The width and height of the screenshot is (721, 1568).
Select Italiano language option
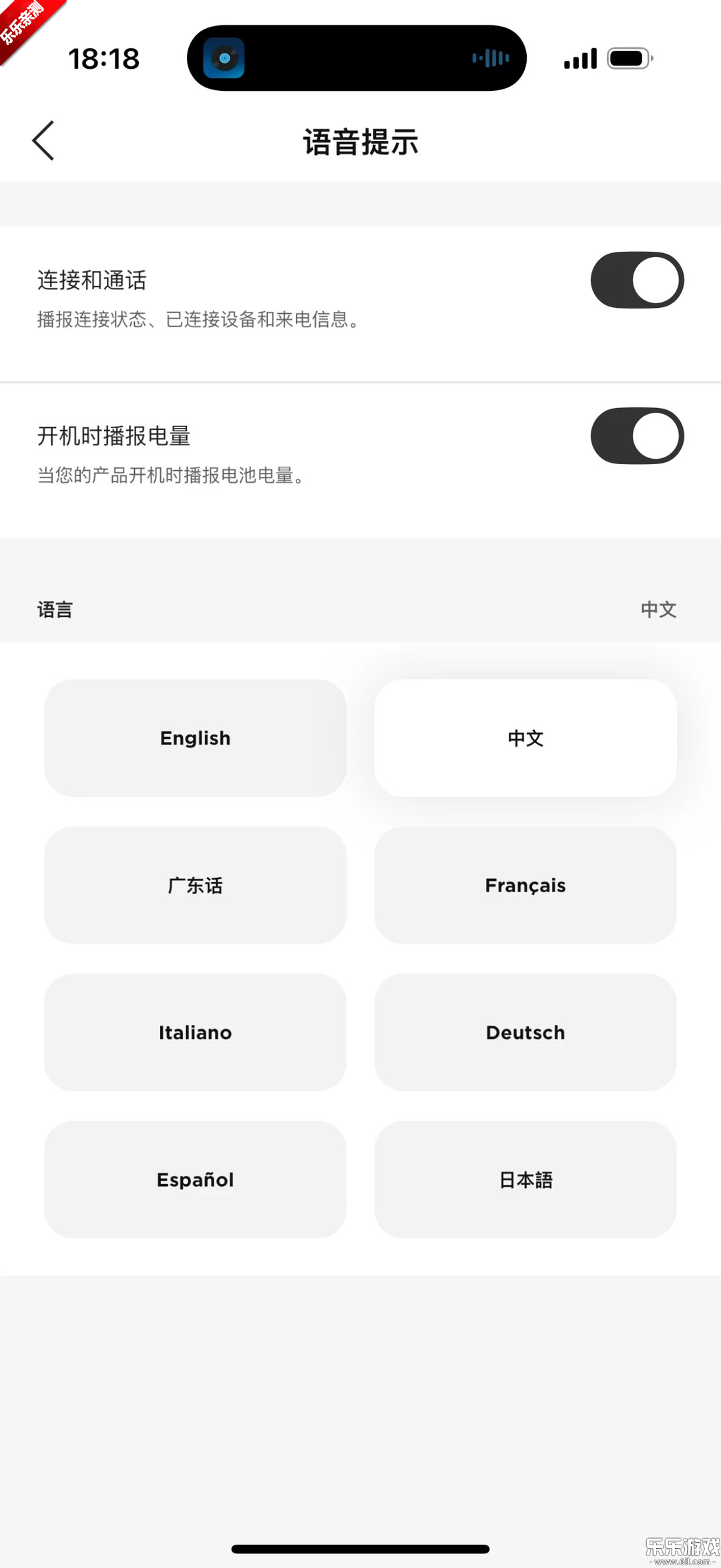[x=195, y=1032]
